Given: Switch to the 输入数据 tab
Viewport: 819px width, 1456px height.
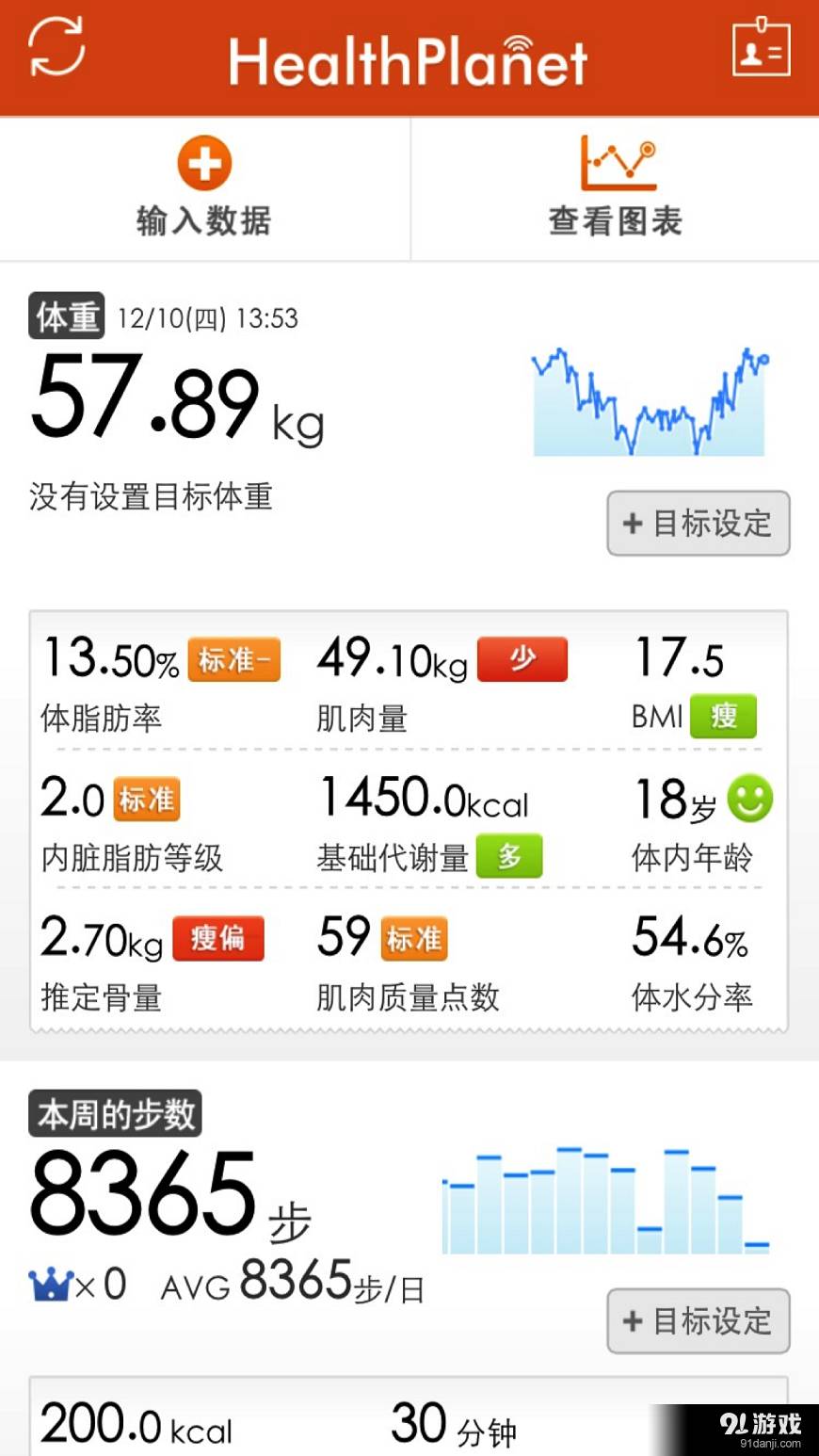Looking at the screenshot, I should [204, 188].
